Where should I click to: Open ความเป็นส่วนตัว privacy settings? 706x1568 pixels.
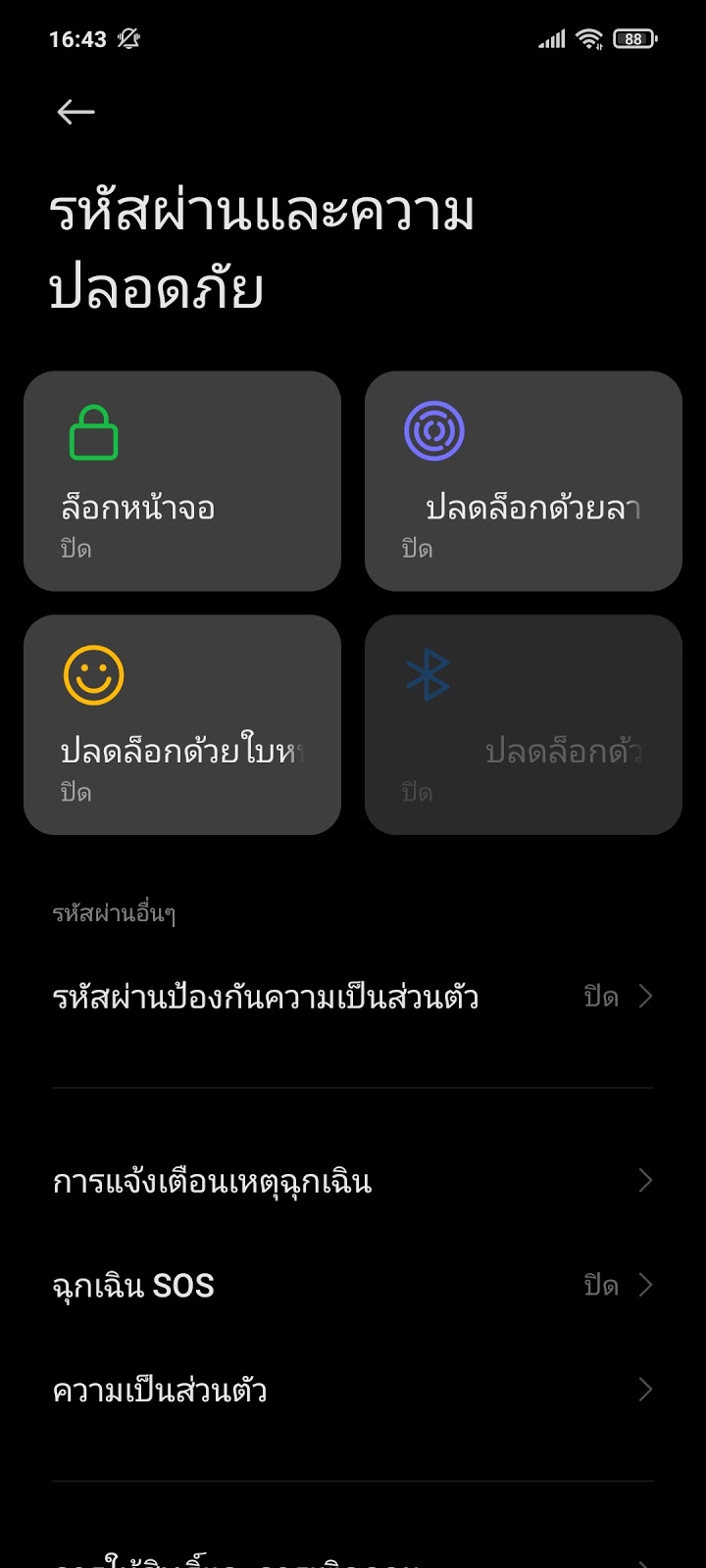click(x=353, y=1390)
